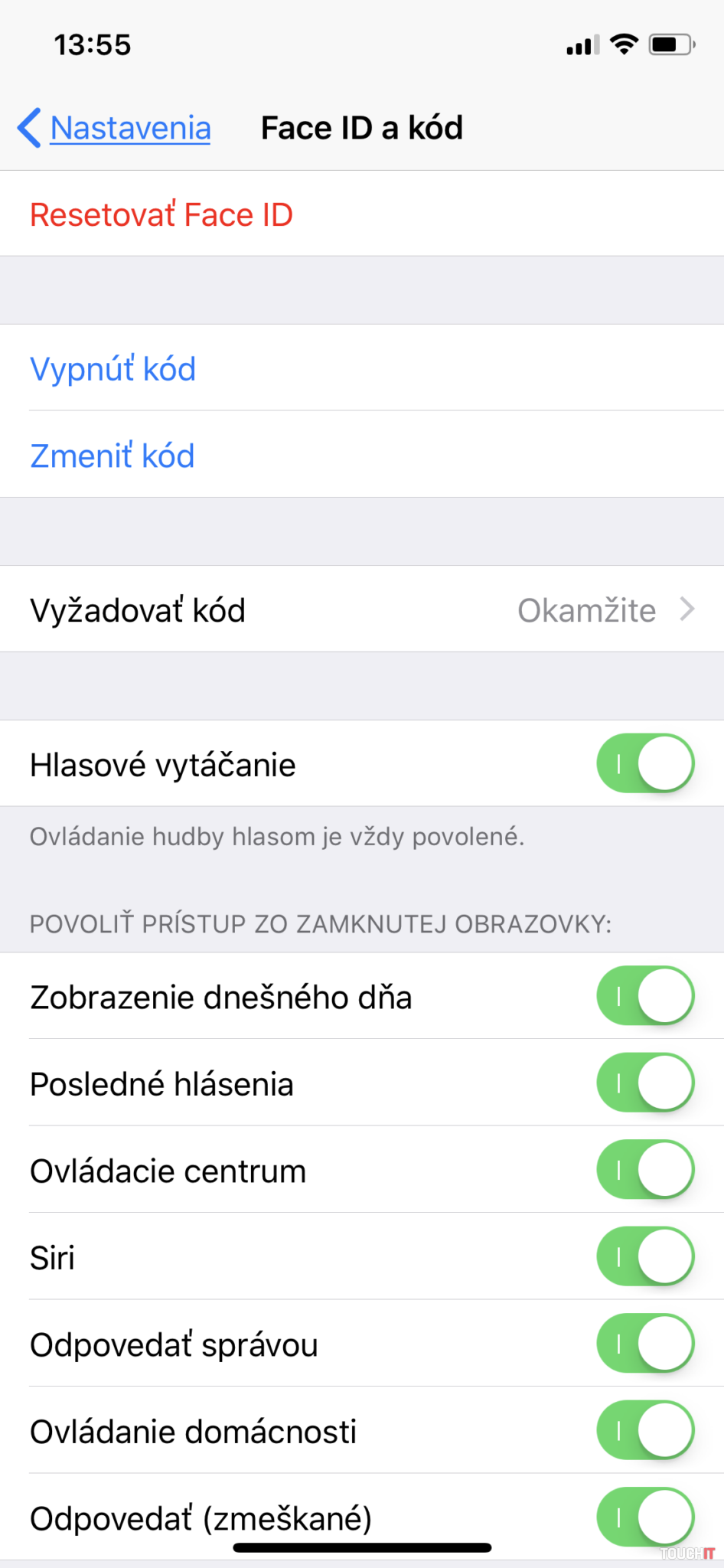Switch off Ovládacie centrum access

tap(645, 1170)
